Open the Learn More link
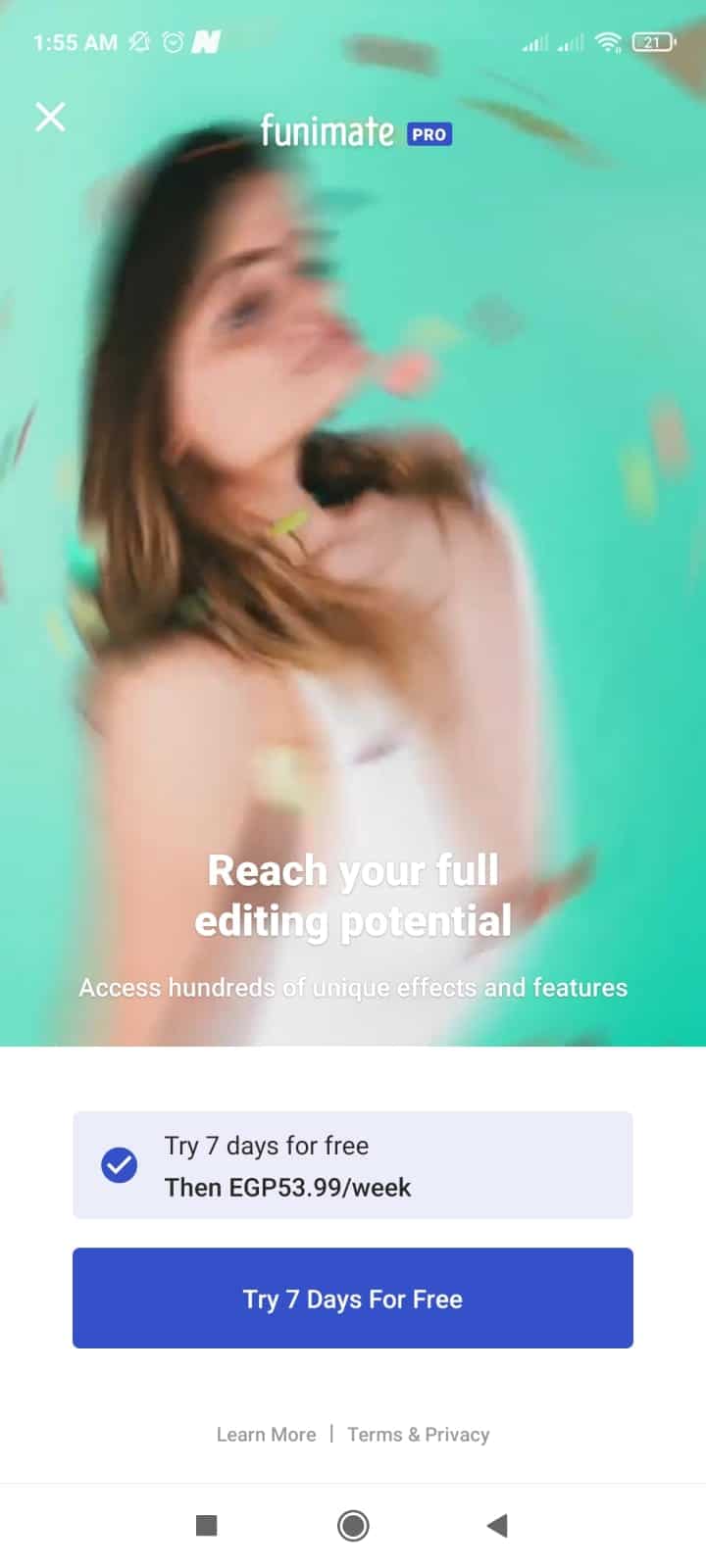The height and width of the screenshot is (1568, 706). point(266,1435)
